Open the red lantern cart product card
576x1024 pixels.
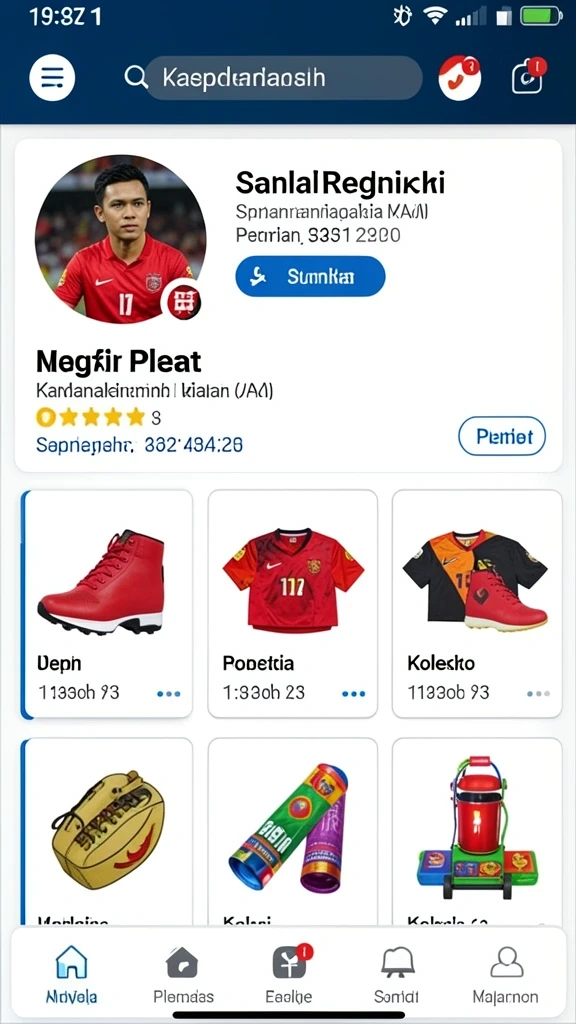click(x=477, y=831)
